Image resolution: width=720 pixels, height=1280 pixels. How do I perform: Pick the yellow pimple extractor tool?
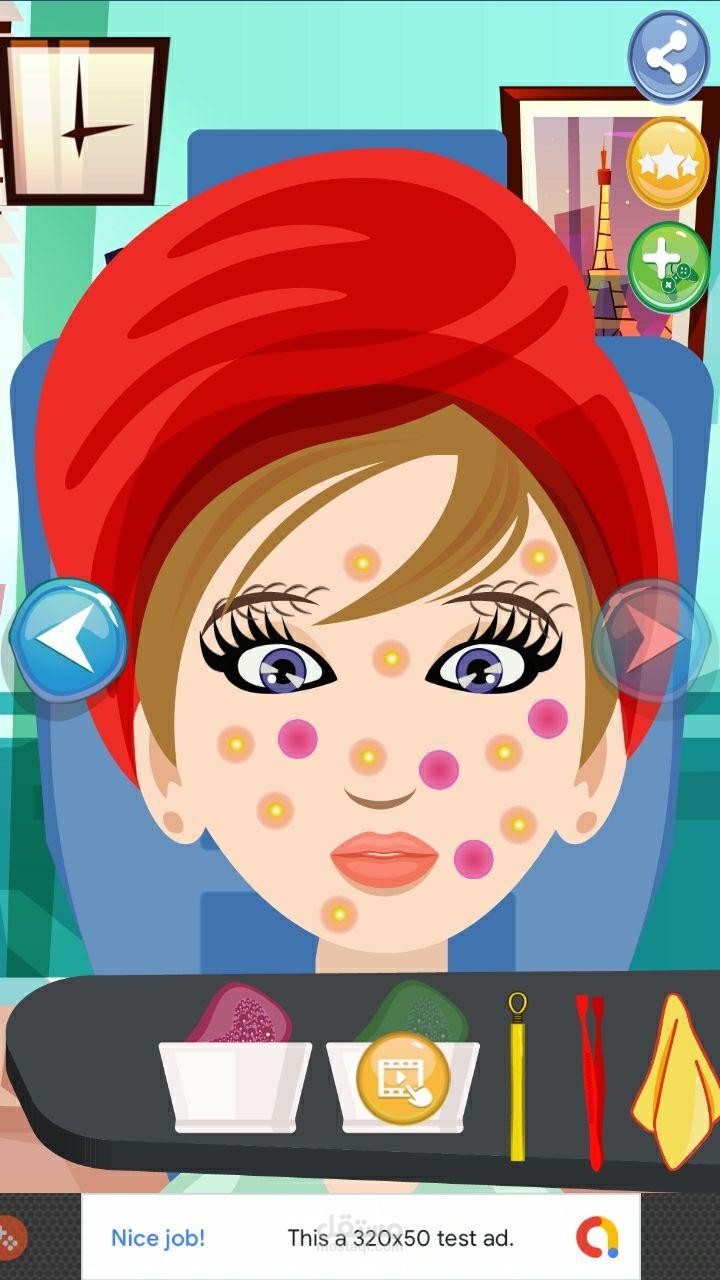517,1076
